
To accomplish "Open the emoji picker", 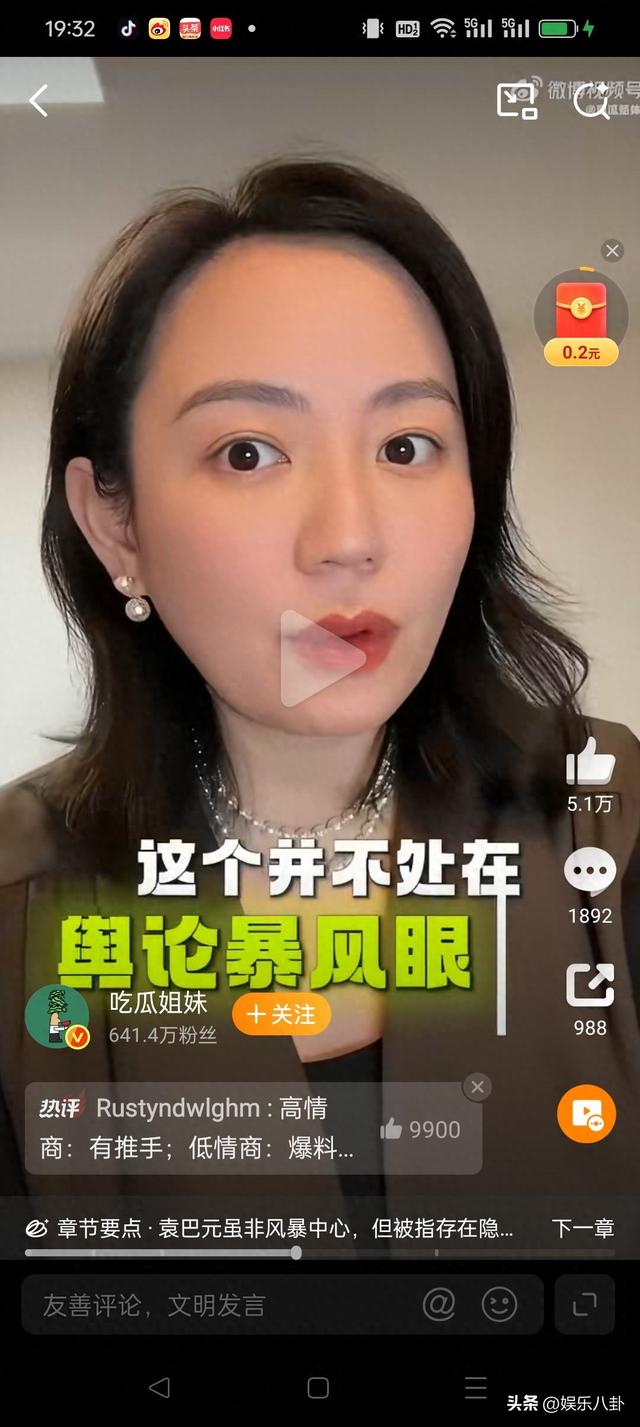I will [499, 1304].
